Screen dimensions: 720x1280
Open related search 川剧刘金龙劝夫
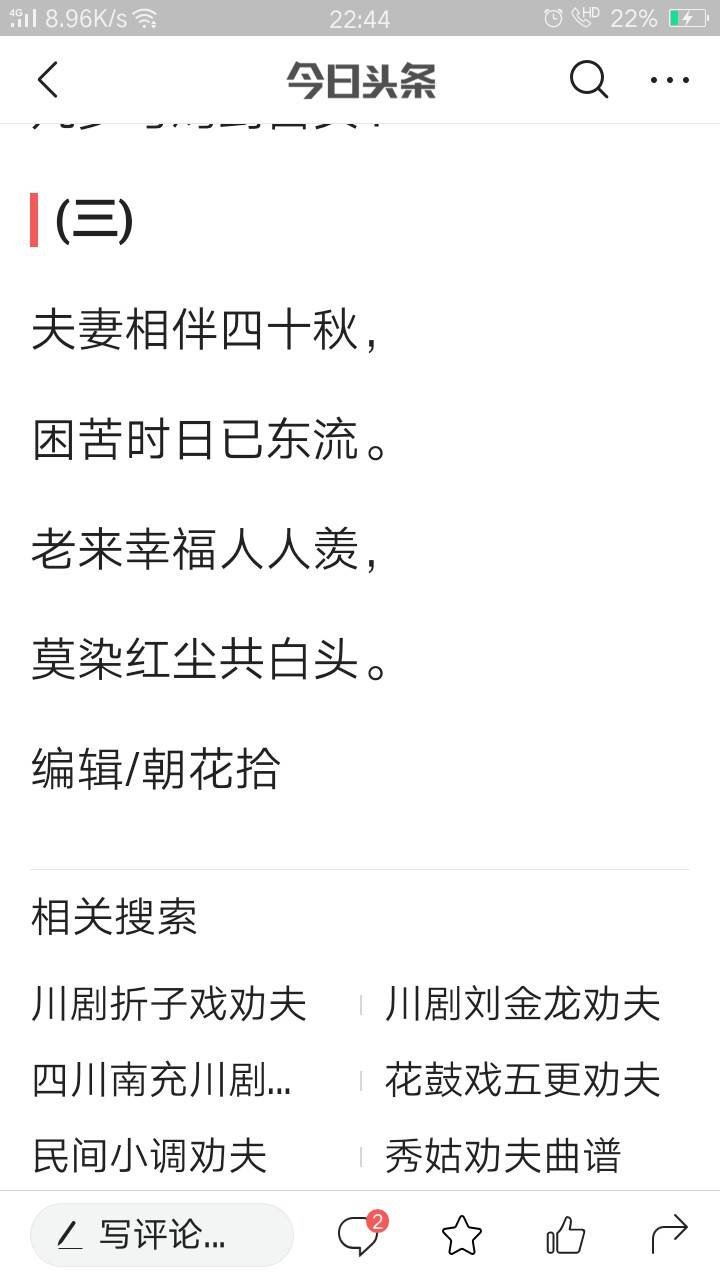[x=523, y=1004]
